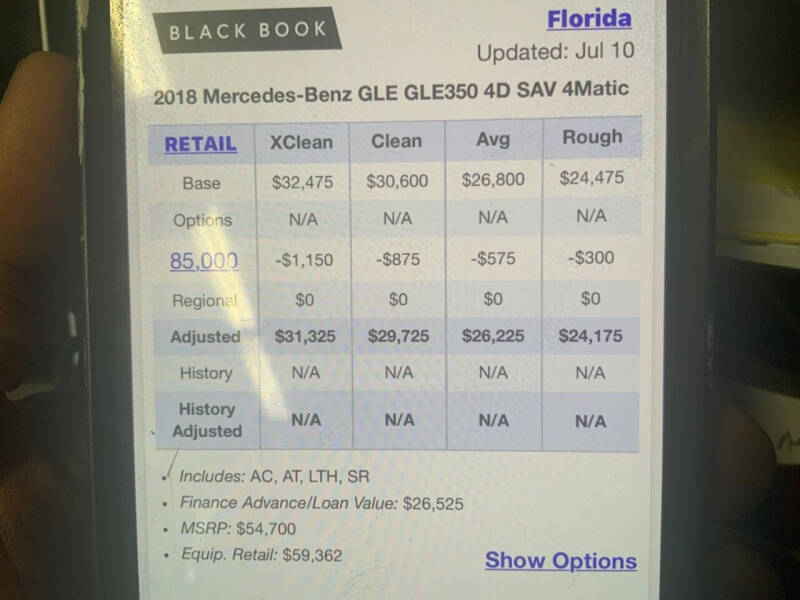800x600 pixels.
Task: Open the 85,000 mileage link
Action: 204,261
